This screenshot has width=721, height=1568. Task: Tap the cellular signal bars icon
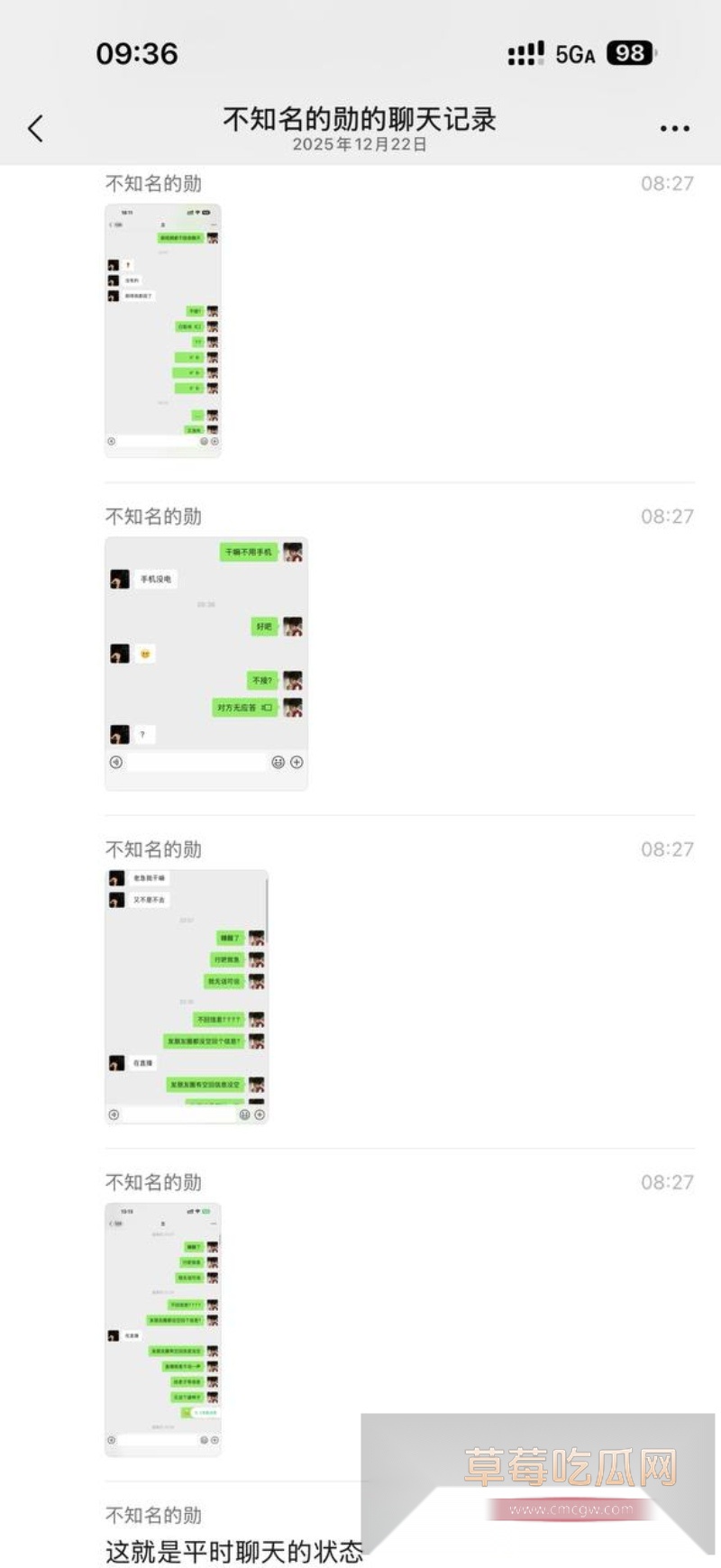pyautogui.click(x=526, y=54)
